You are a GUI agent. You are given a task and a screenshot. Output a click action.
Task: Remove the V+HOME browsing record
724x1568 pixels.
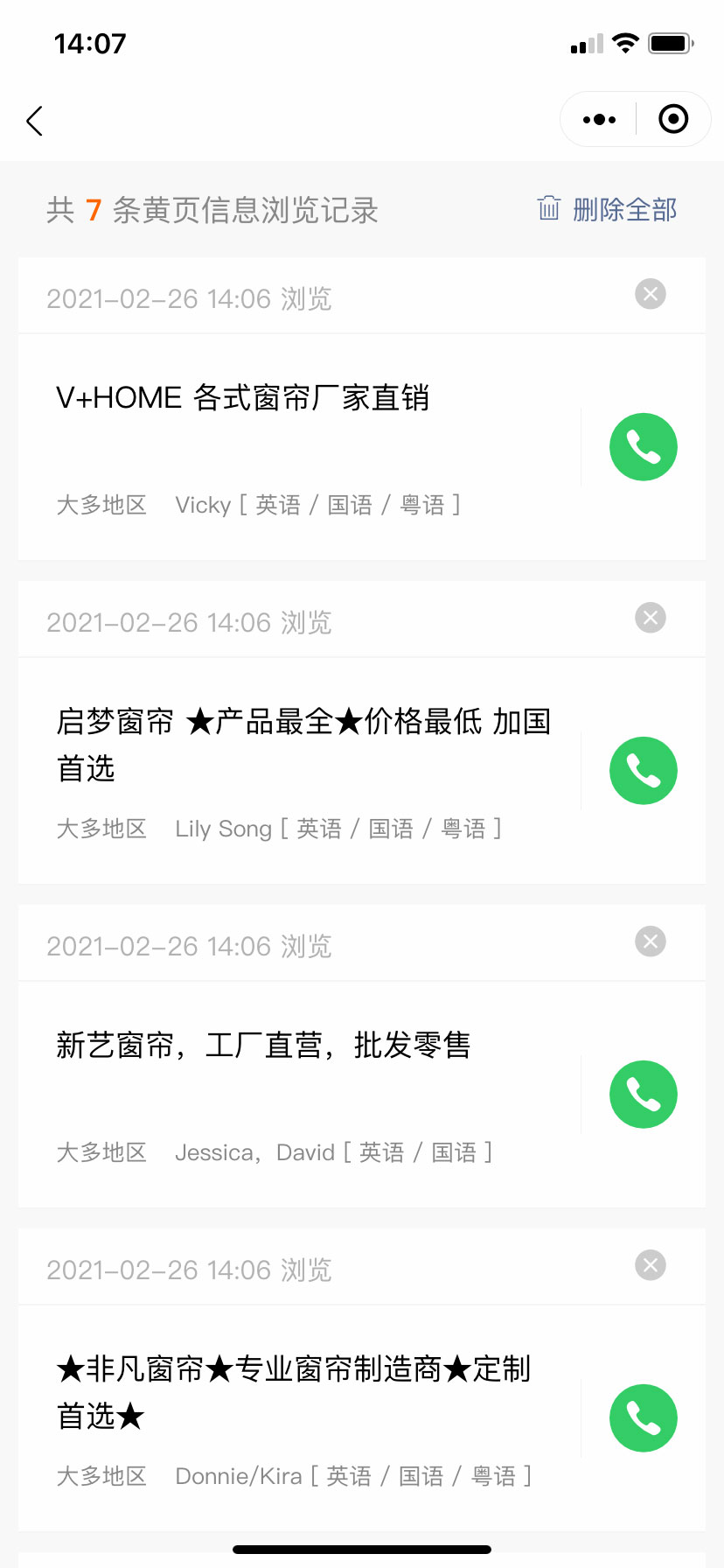tap(650, 294)
